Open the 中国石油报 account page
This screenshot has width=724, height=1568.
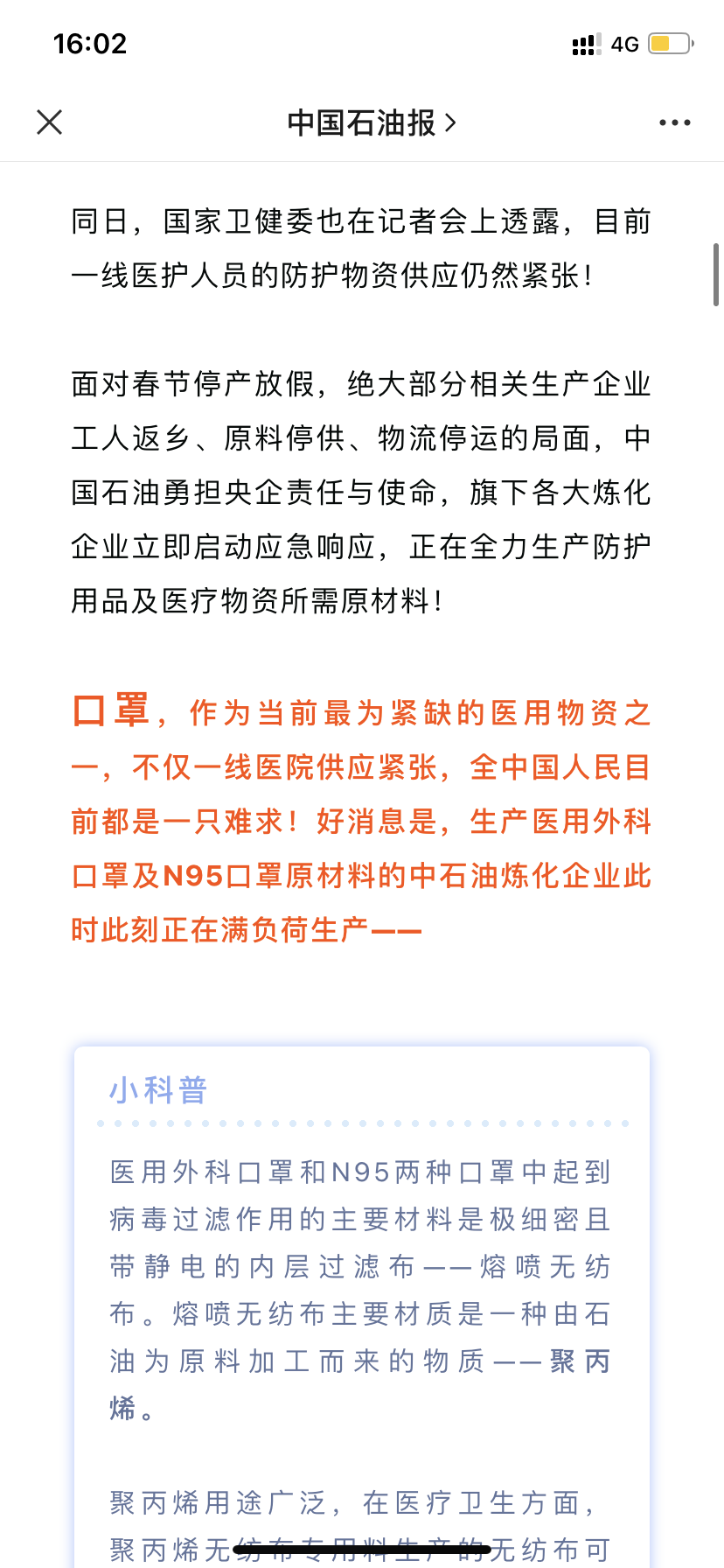[x=372, y=123]
